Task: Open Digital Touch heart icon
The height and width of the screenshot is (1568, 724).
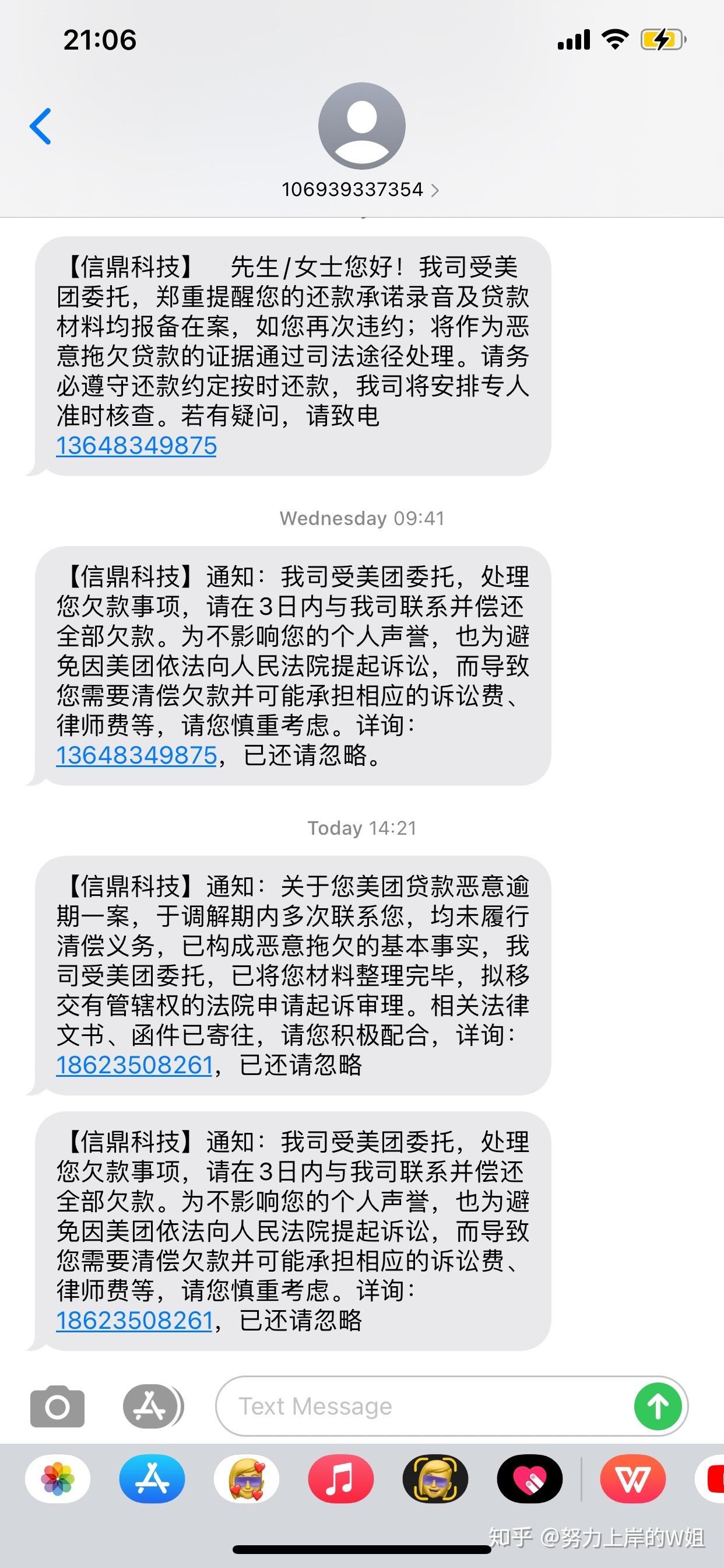Action: coord(529,1479)
